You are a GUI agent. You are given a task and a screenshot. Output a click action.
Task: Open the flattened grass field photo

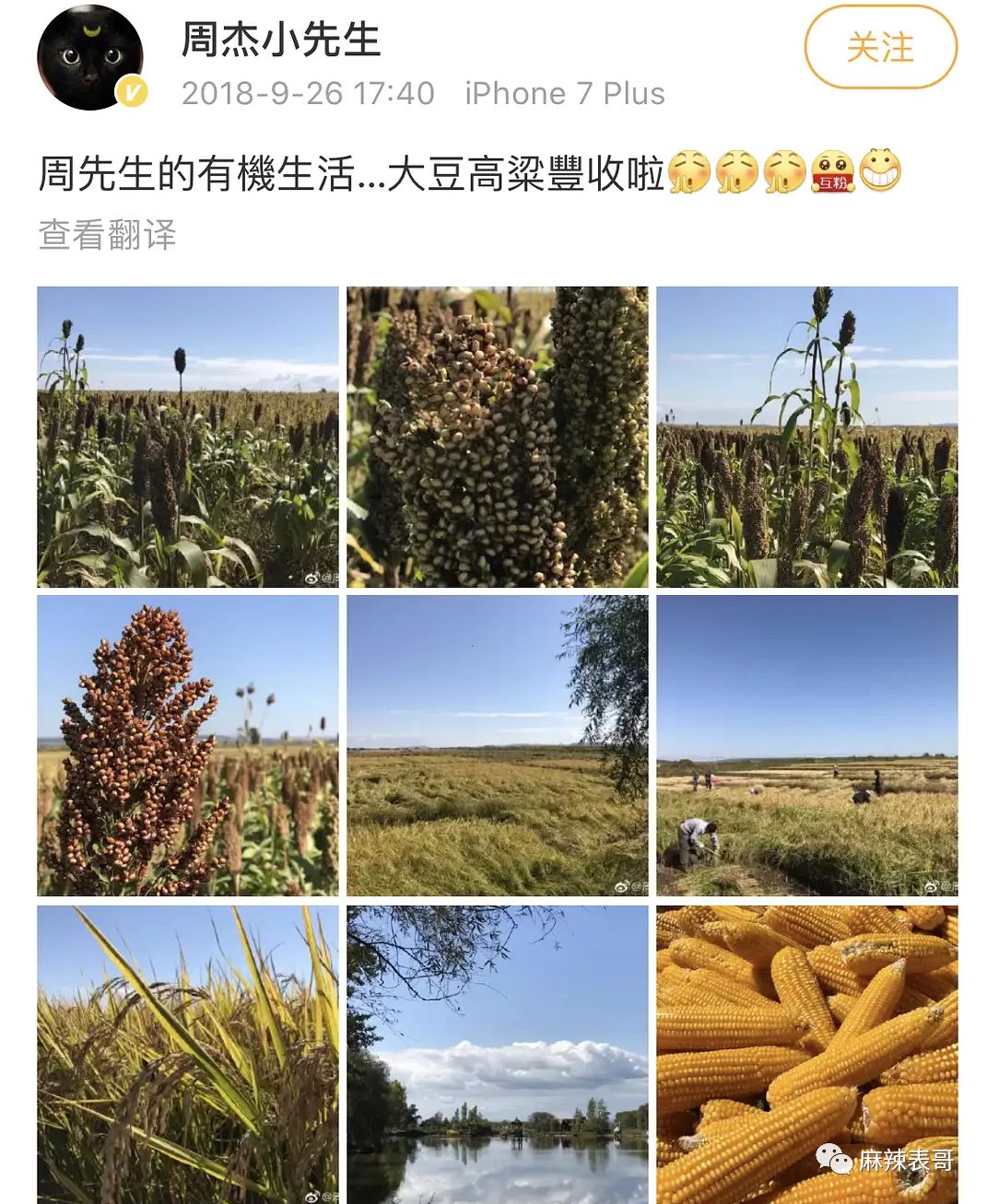pos(498,745)
